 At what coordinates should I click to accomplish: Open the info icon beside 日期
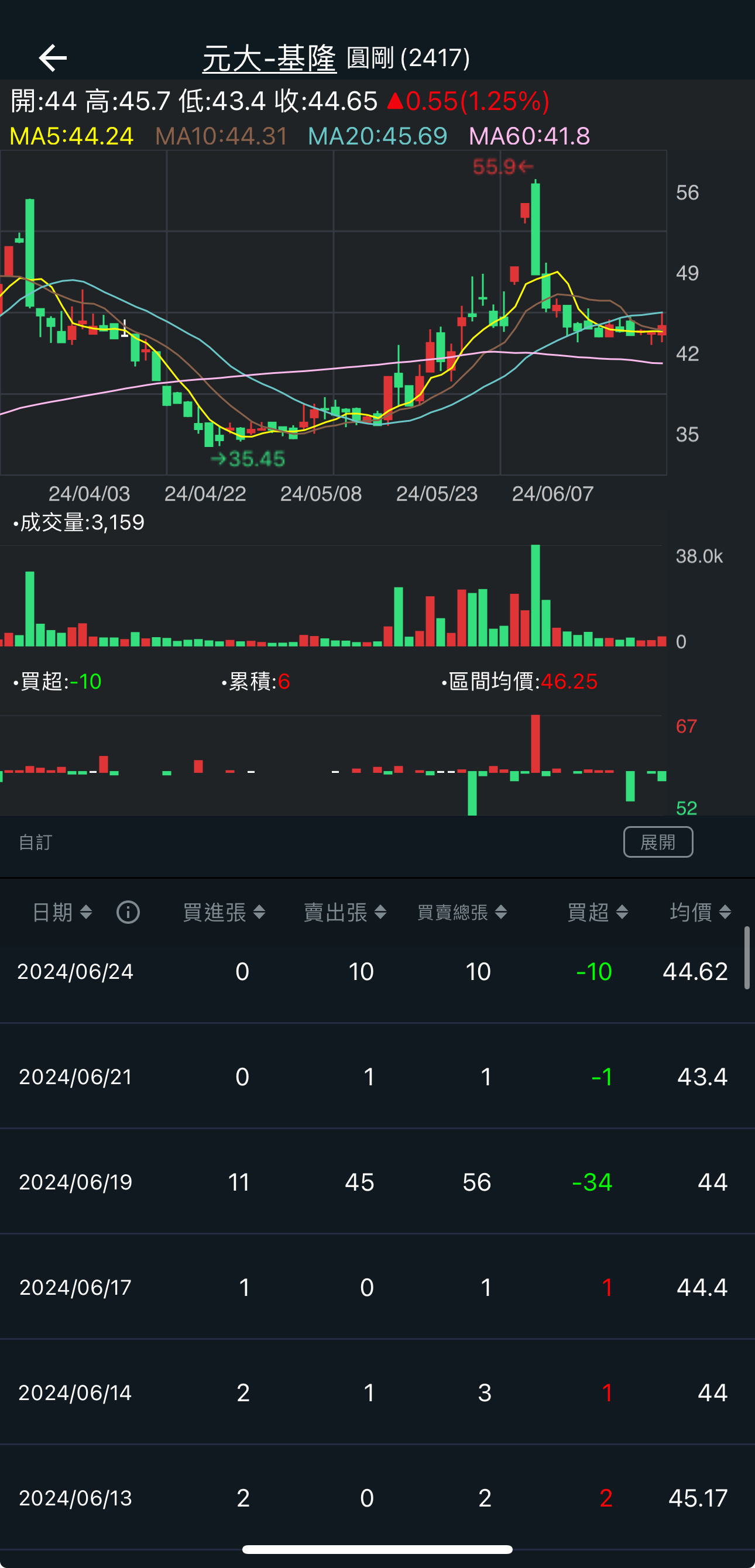point(128,912)
